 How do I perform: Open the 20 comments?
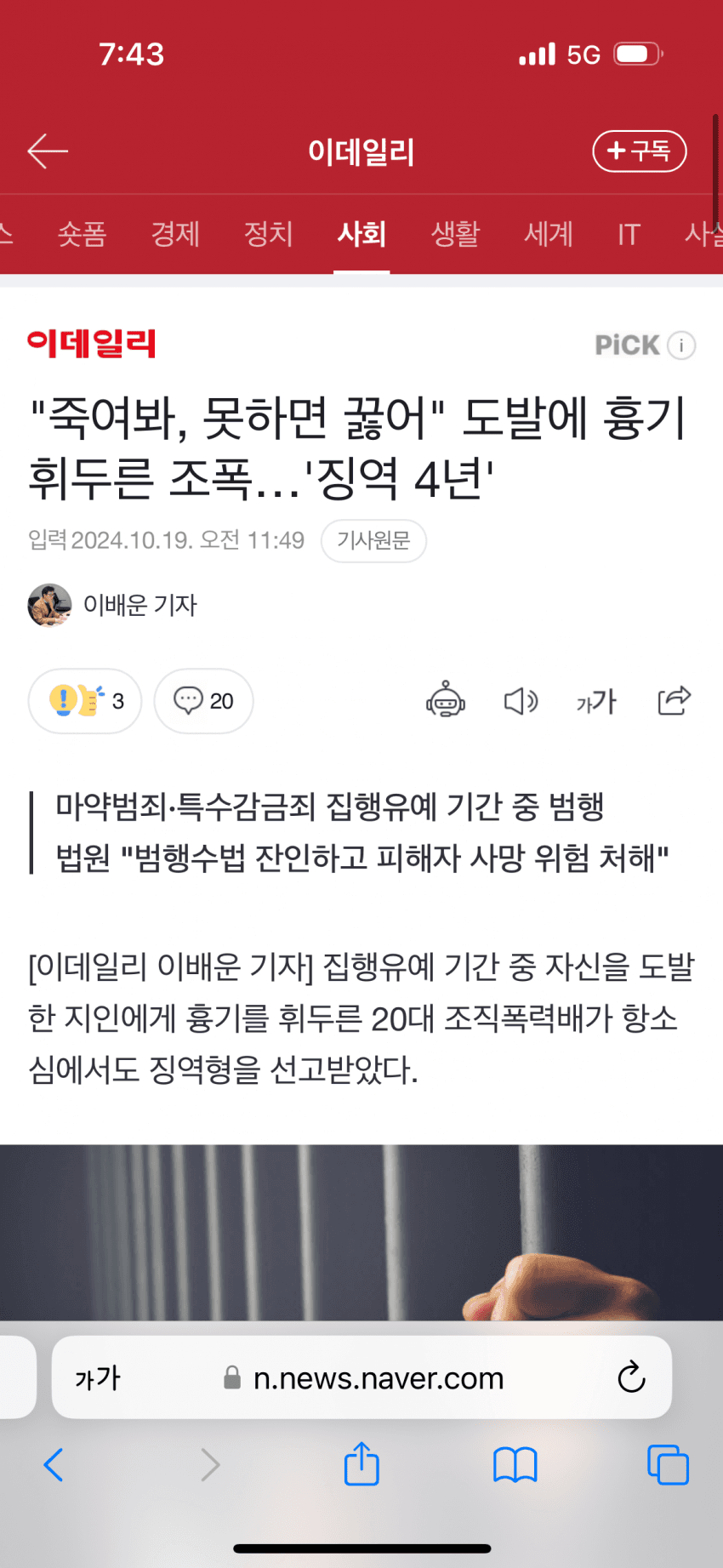coord(203,701)
